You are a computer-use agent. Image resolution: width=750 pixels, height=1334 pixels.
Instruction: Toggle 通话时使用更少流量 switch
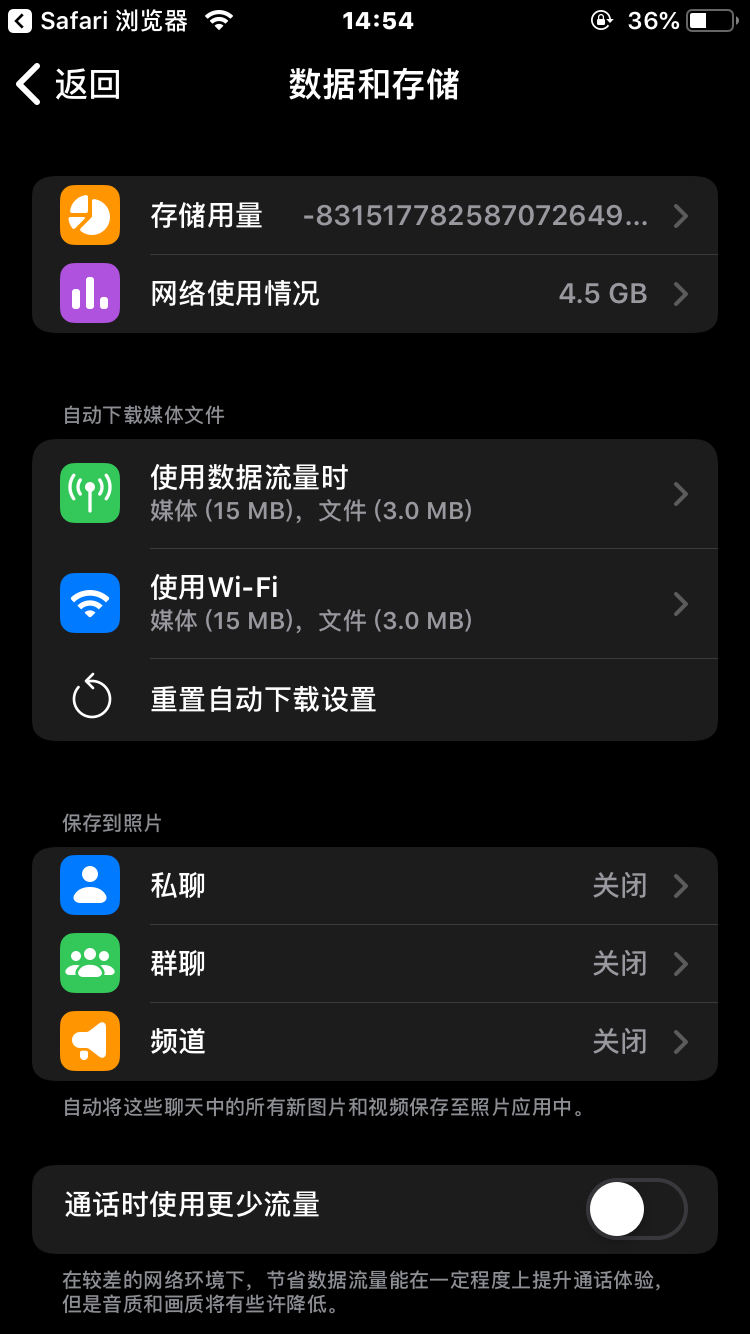[x=636, y=1209]
